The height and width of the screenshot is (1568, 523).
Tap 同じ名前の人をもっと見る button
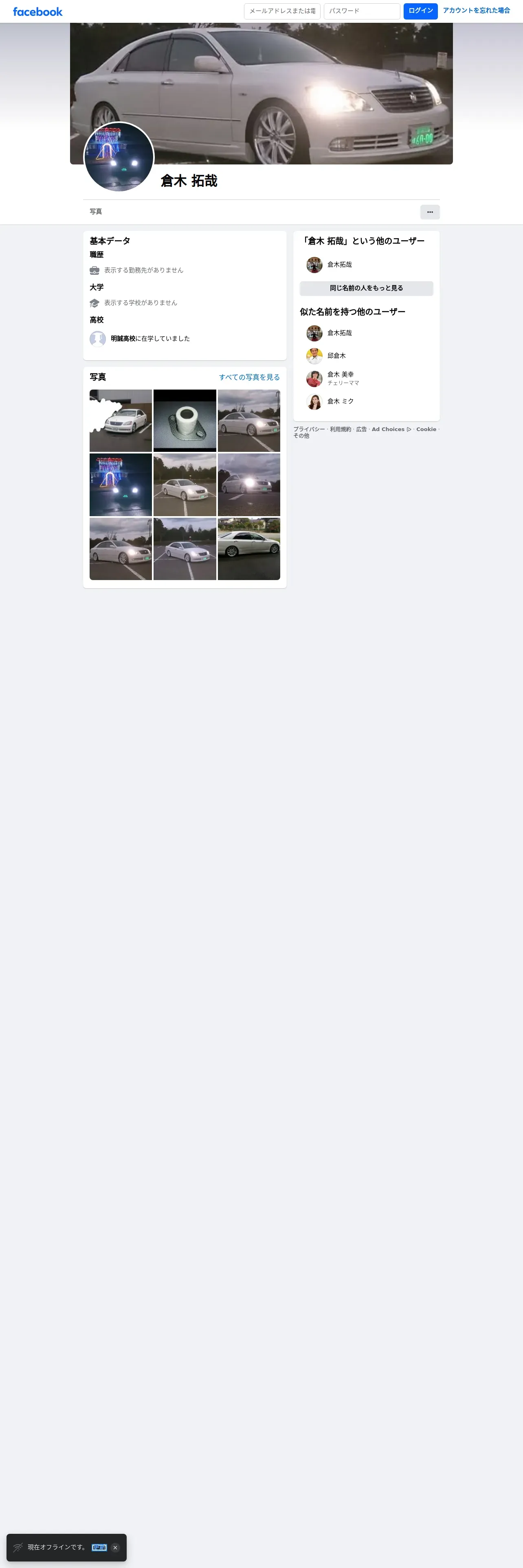pyautogui.click(x=366, y=289)
